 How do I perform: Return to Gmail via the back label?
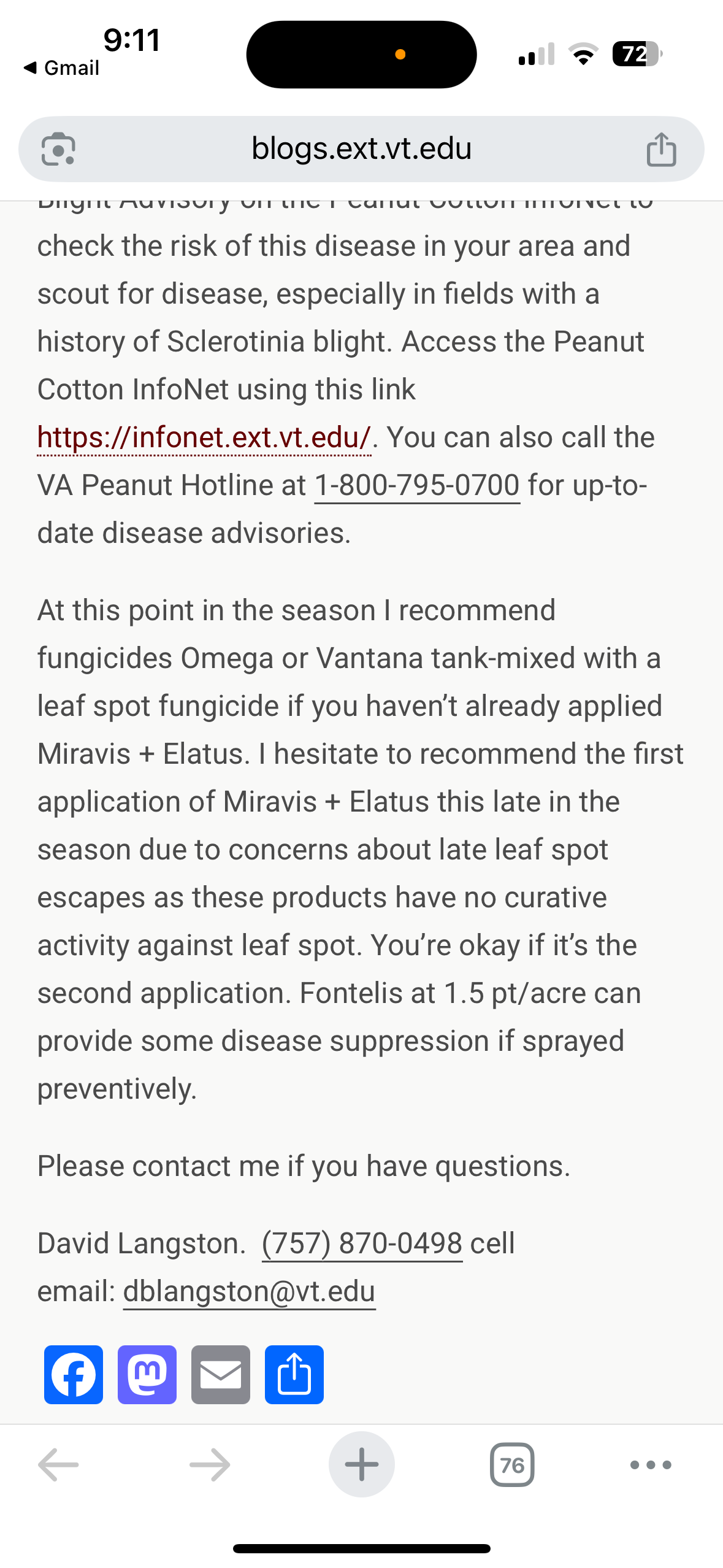tap(61, 67)
